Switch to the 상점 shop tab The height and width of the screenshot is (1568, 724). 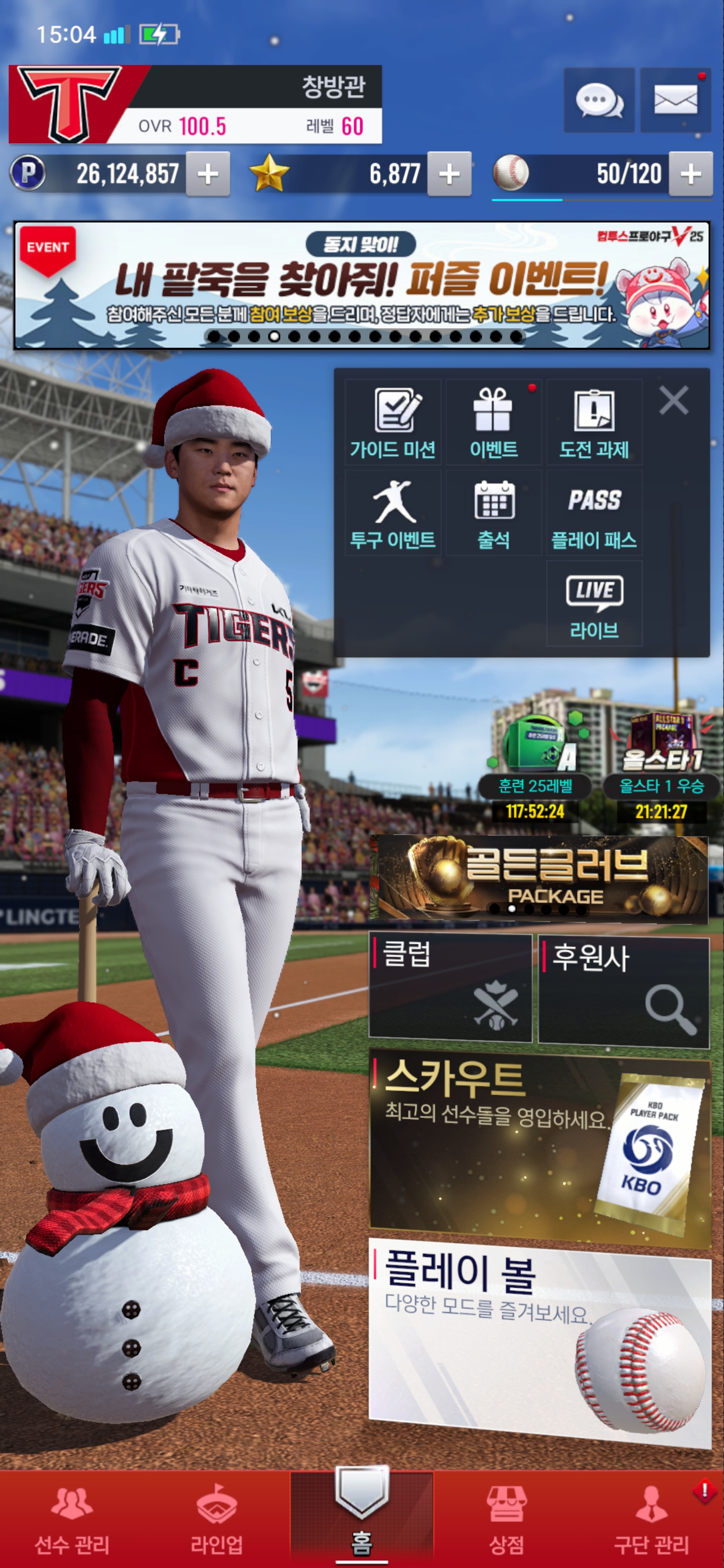506,1519
